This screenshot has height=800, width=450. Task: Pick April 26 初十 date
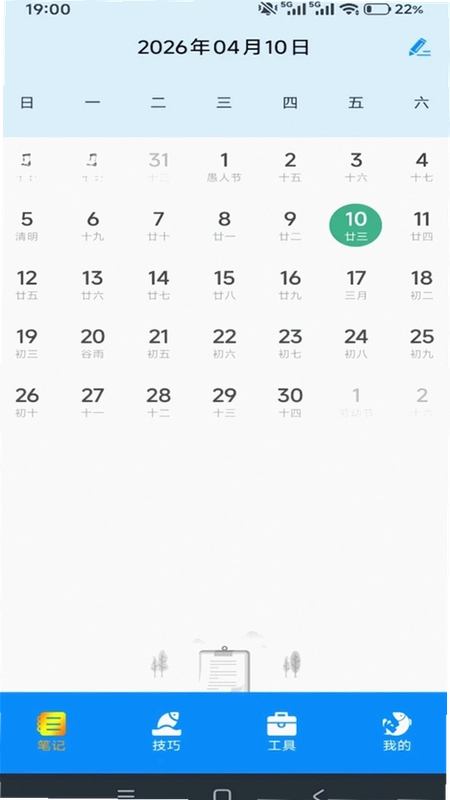tap(27, 402)
